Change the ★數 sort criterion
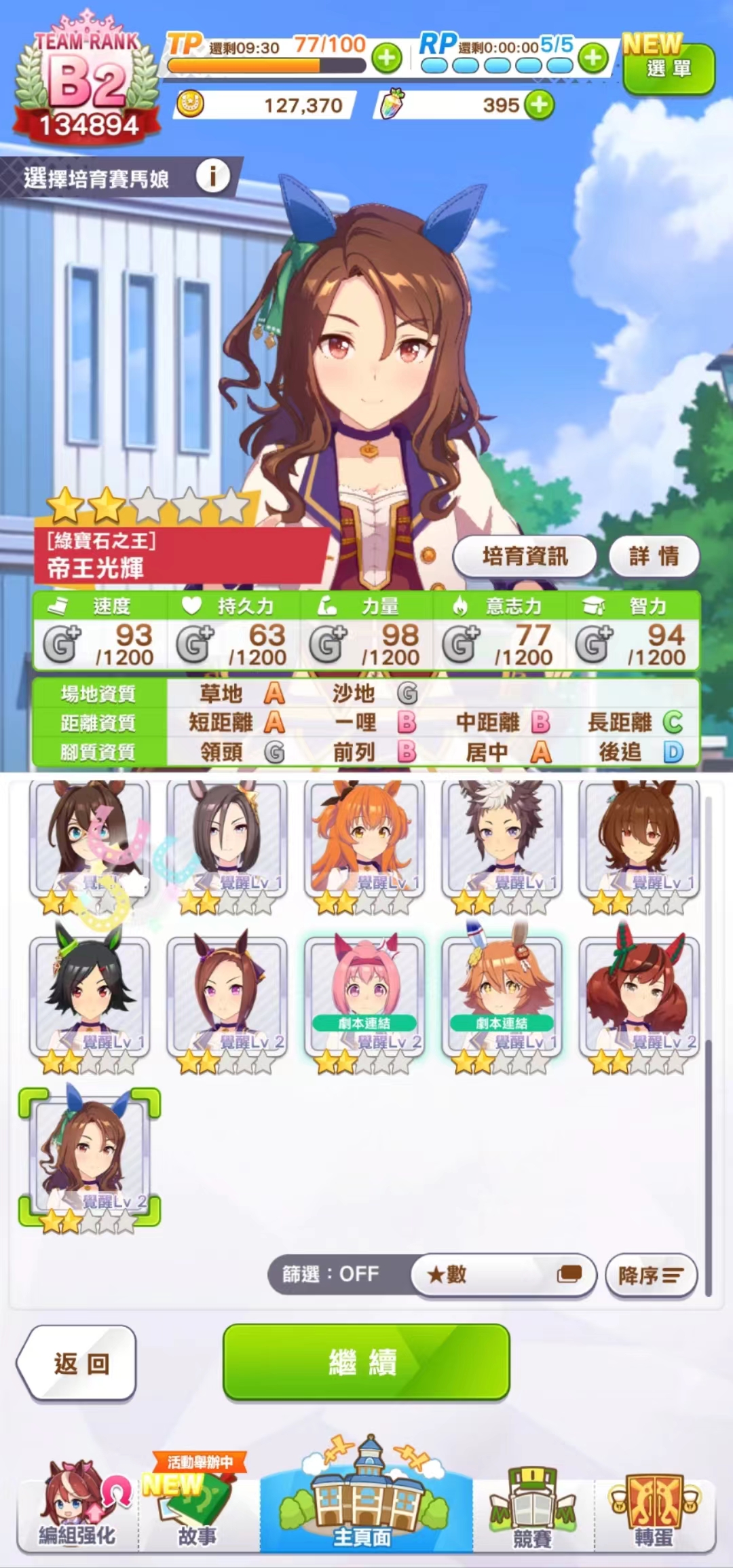 [504, 1275]
